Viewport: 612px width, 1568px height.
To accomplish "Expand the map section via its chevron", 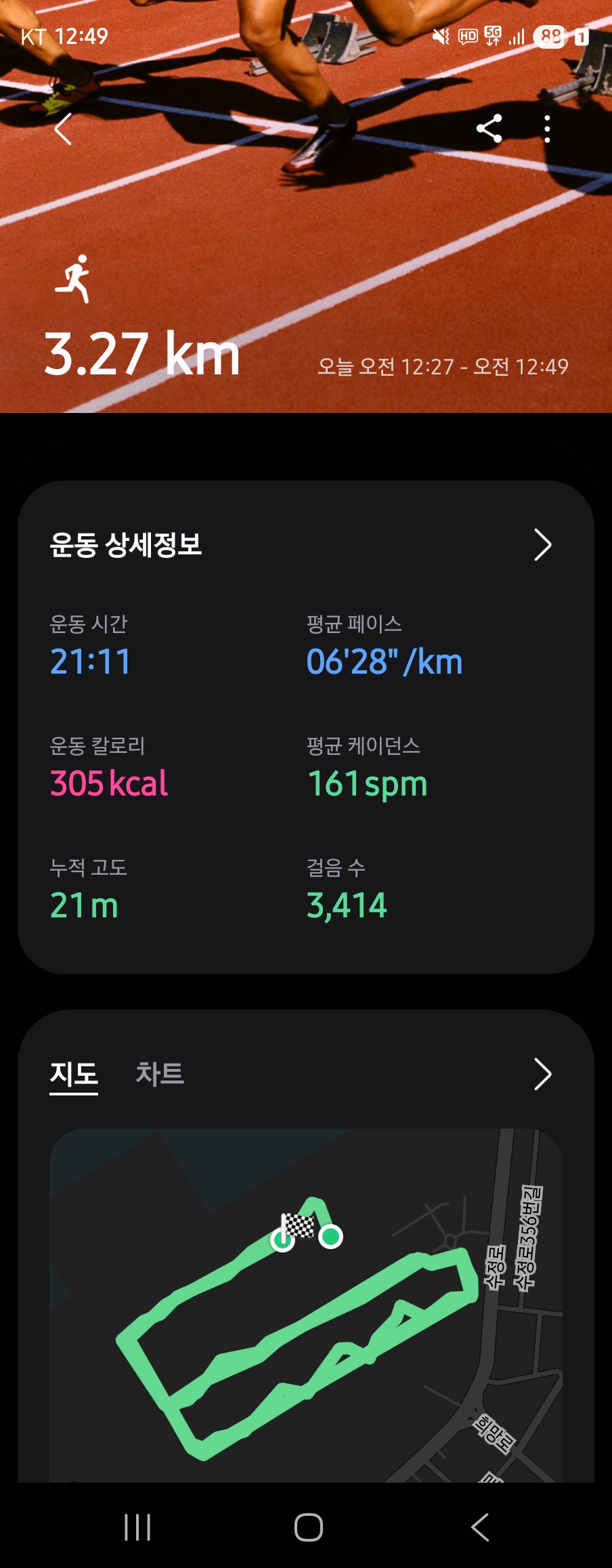I will point(543,1074).
